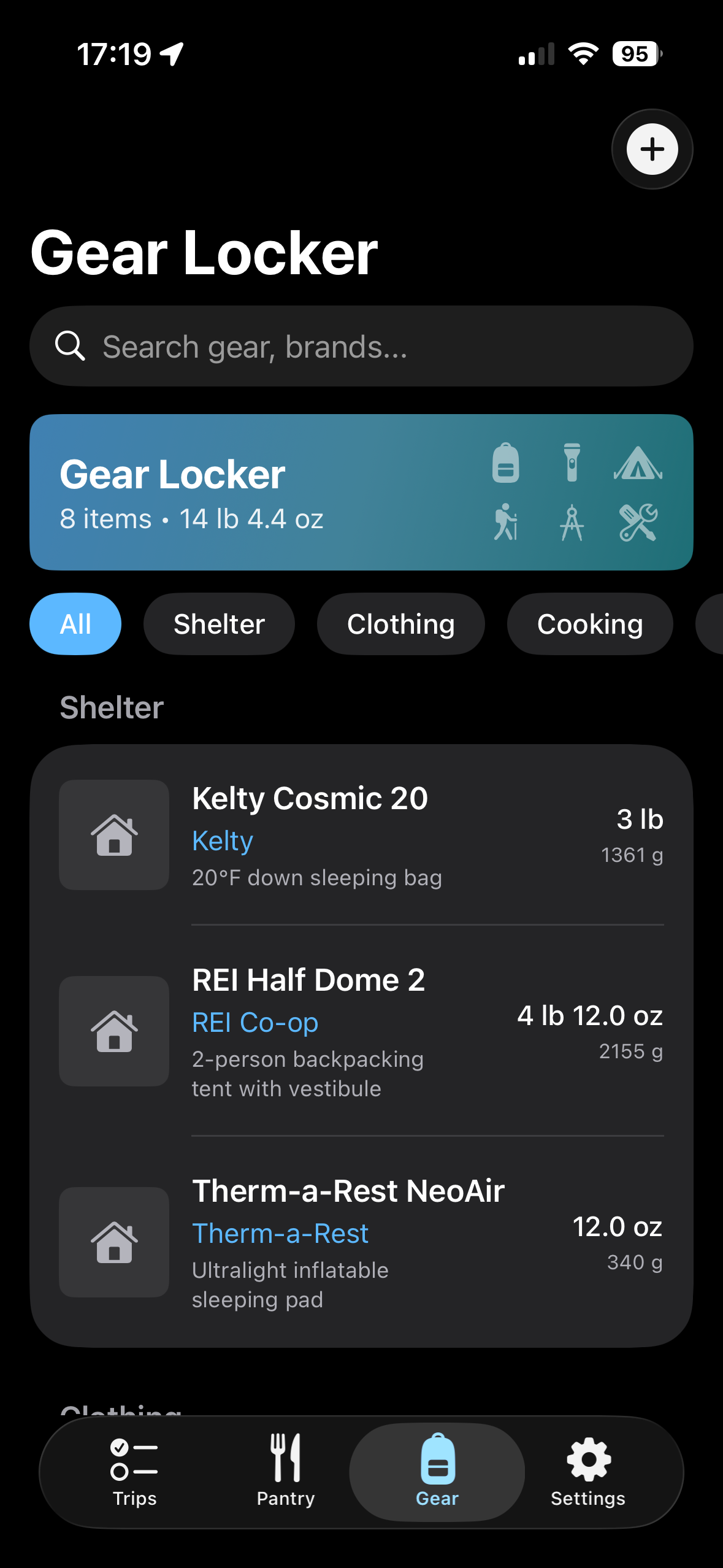Add a new gear item with plus button
The width and height of the screenshot is (723, 1568).
(x=652, y=149)
